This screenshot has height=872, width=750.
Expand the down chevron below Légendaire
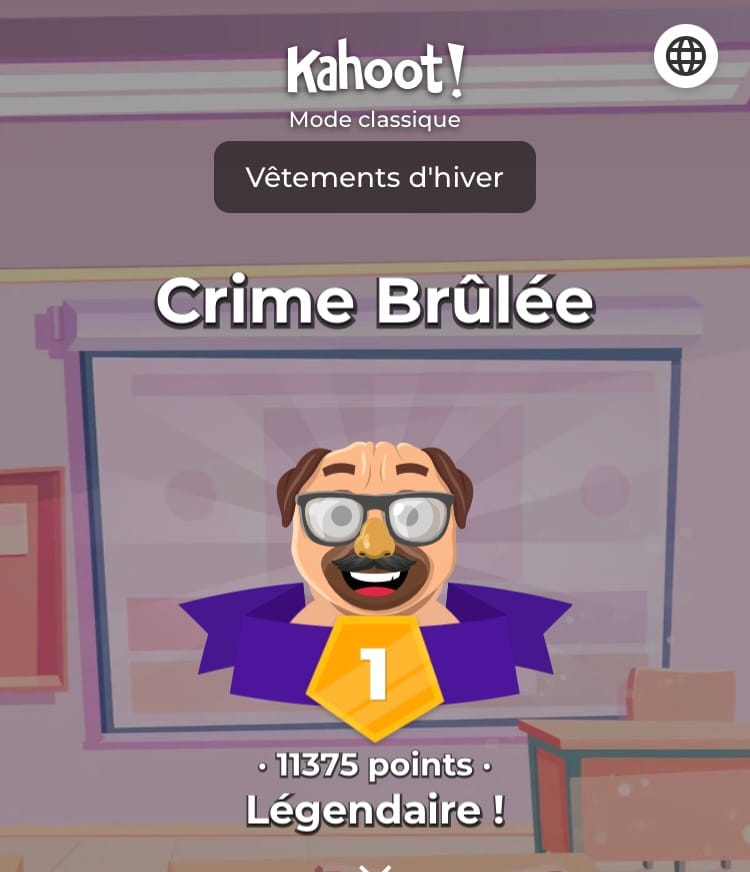[x=375, y=868]
